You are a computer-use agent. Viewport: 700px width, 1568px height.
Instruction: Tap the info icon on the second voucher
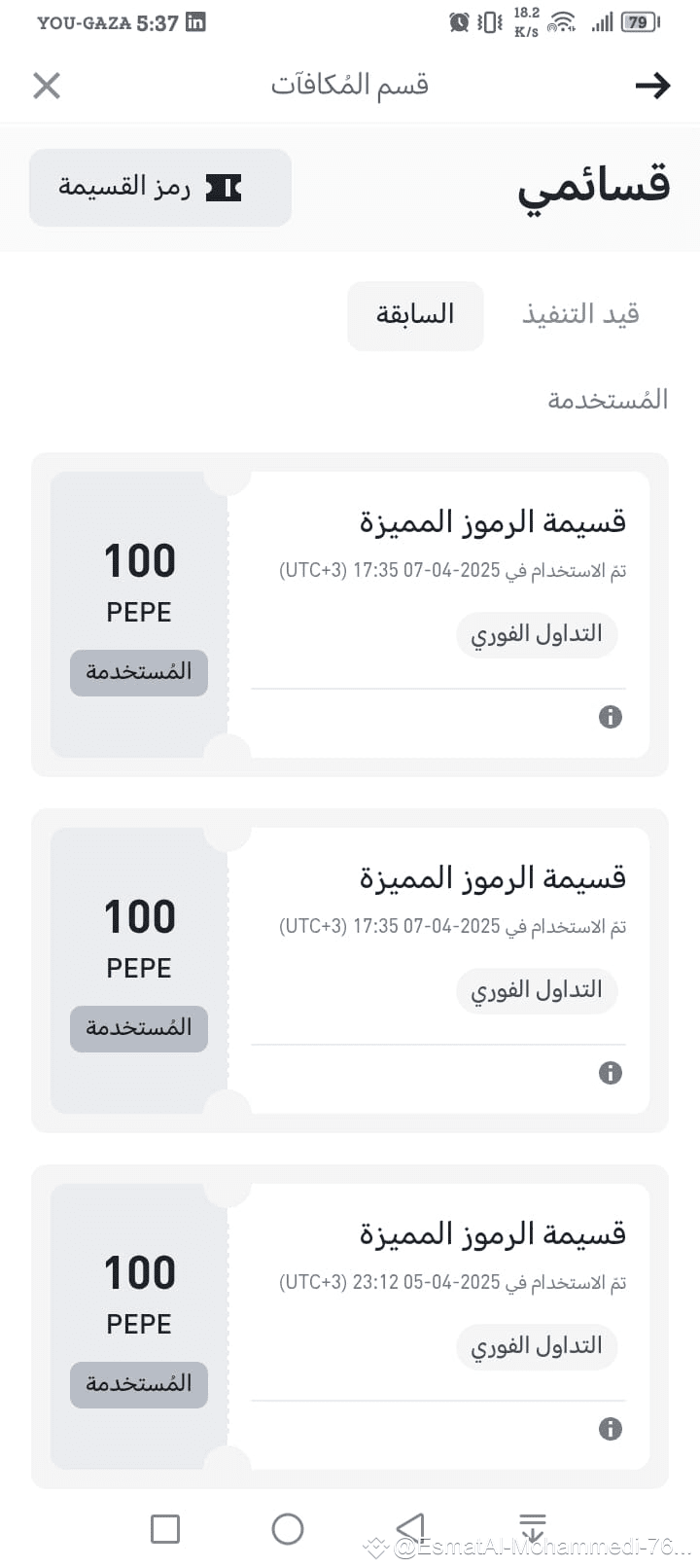[610, 1073]
